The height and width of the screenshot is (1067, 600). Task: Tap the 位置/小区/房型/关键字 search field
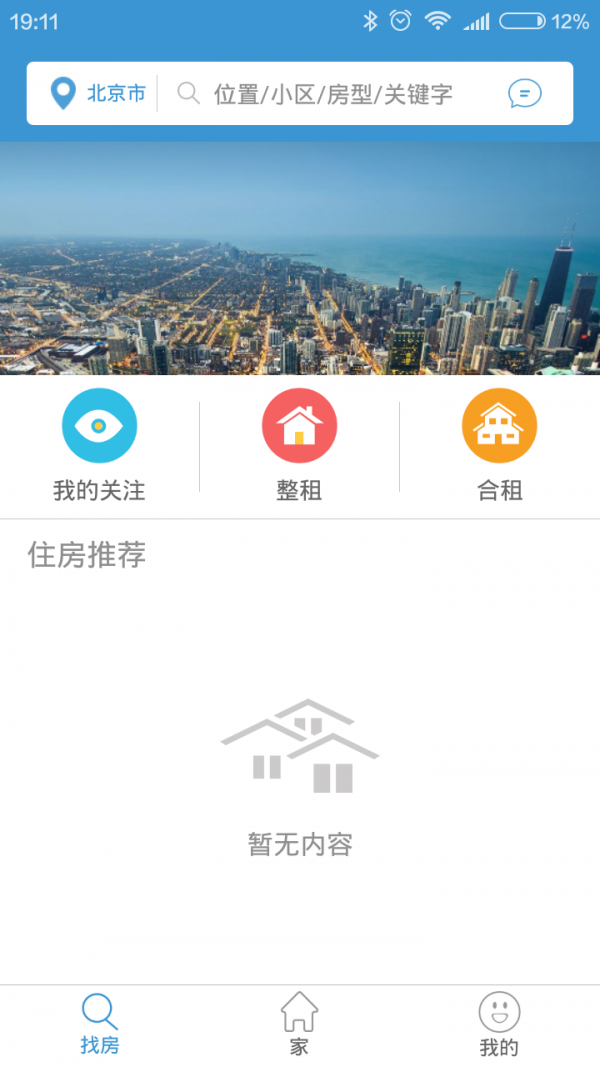pos(333,94)
